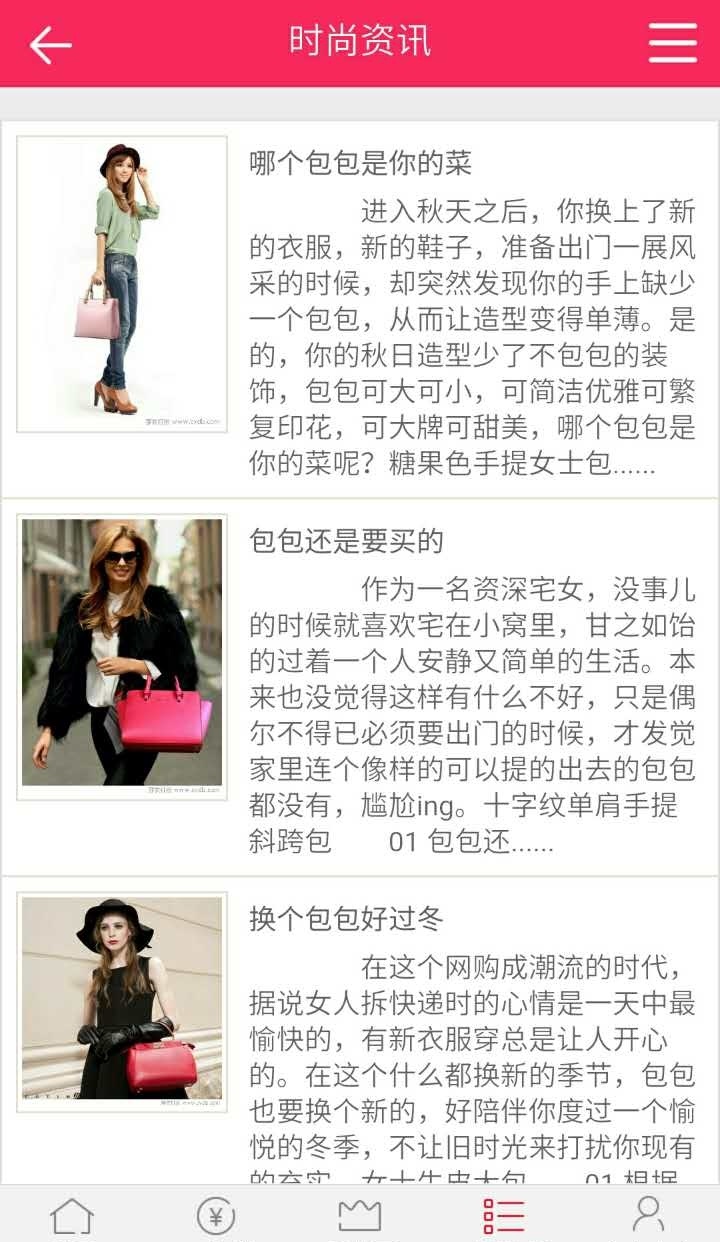
Task: Open the hamburger menu
Action: [672, 43]
